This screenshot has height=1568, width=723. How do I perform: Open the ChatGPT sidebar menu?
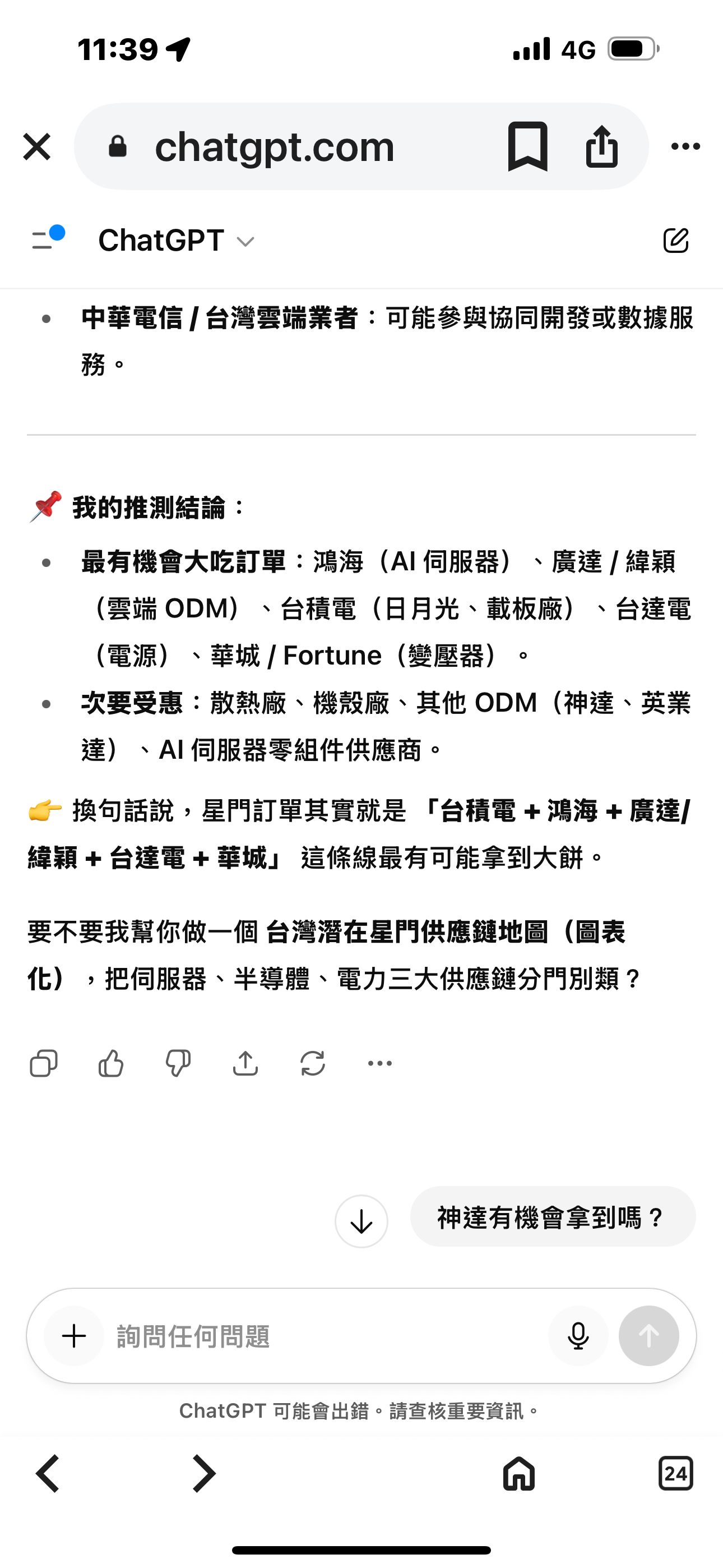click(x=48, y=238)
